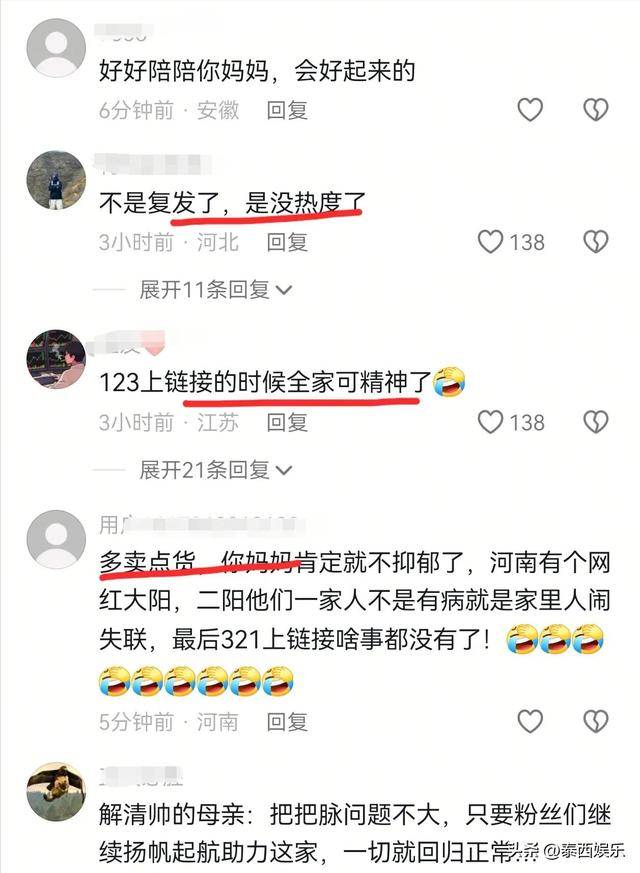Like the Jiangsu comment about 123上链接

click(x=490, y=421)
